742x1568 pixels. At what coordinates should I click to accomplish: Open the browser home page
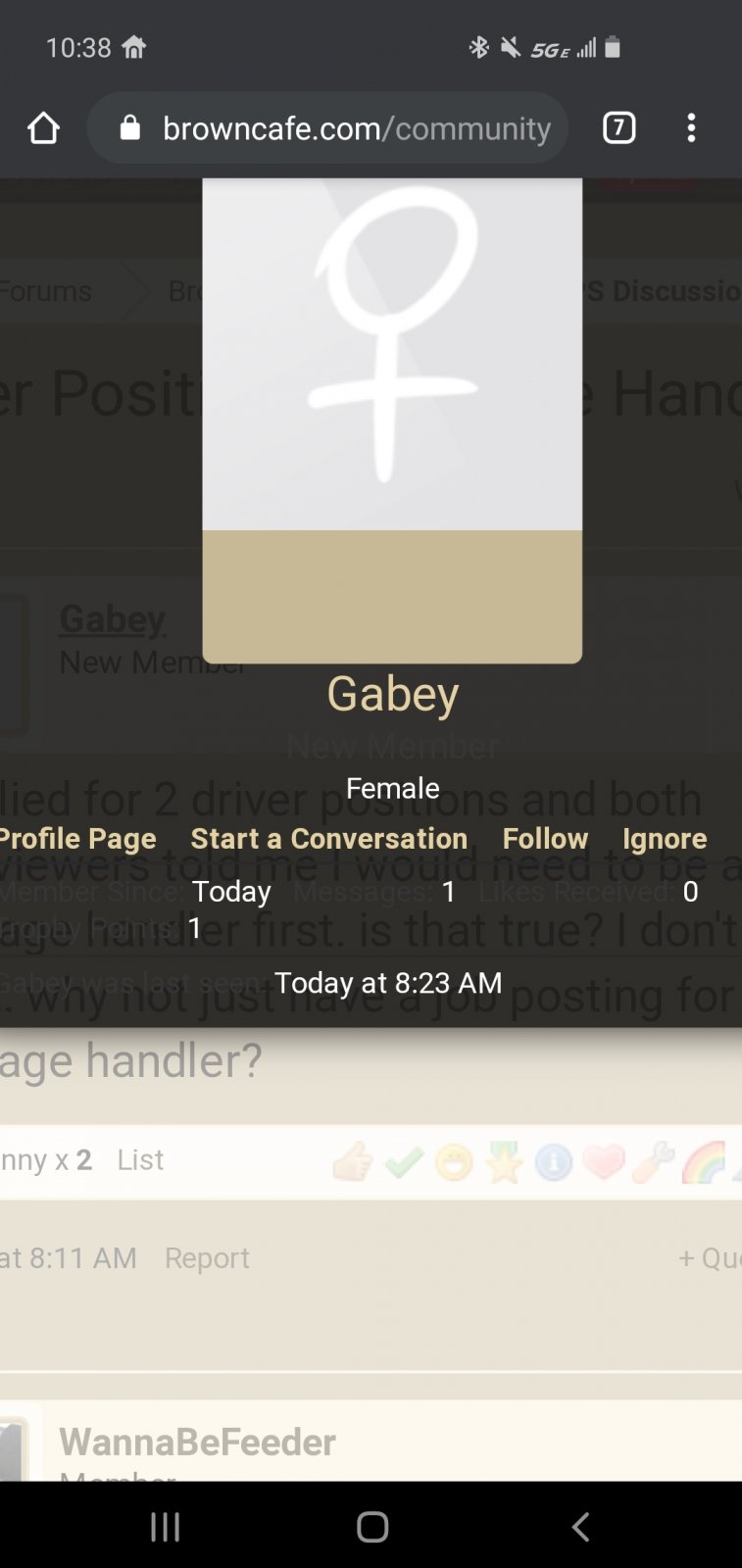[43, 128]
